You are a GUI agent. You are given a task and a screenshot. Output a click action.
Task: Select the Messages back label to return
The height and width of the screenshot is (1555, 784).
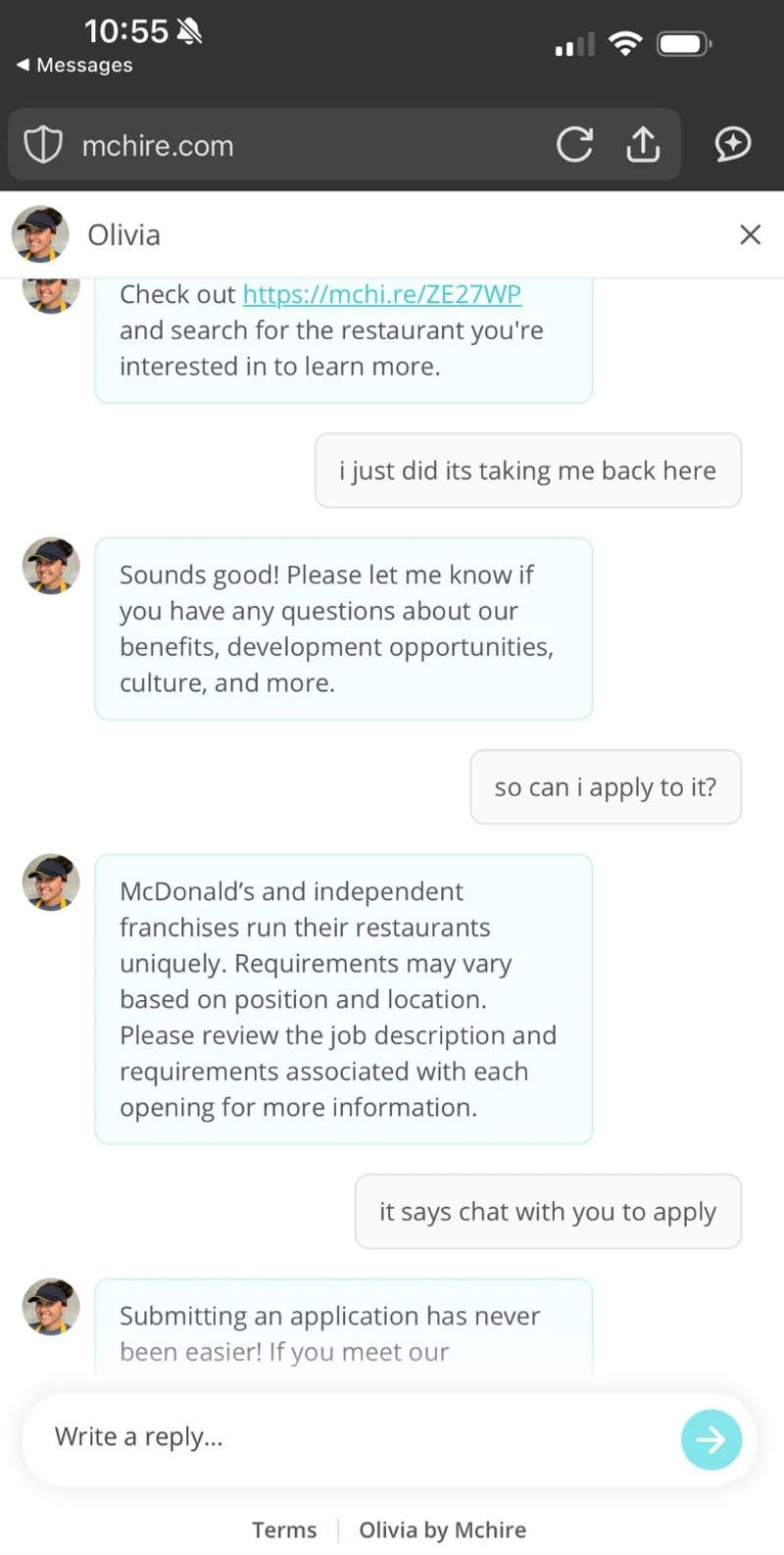point(73,65)
